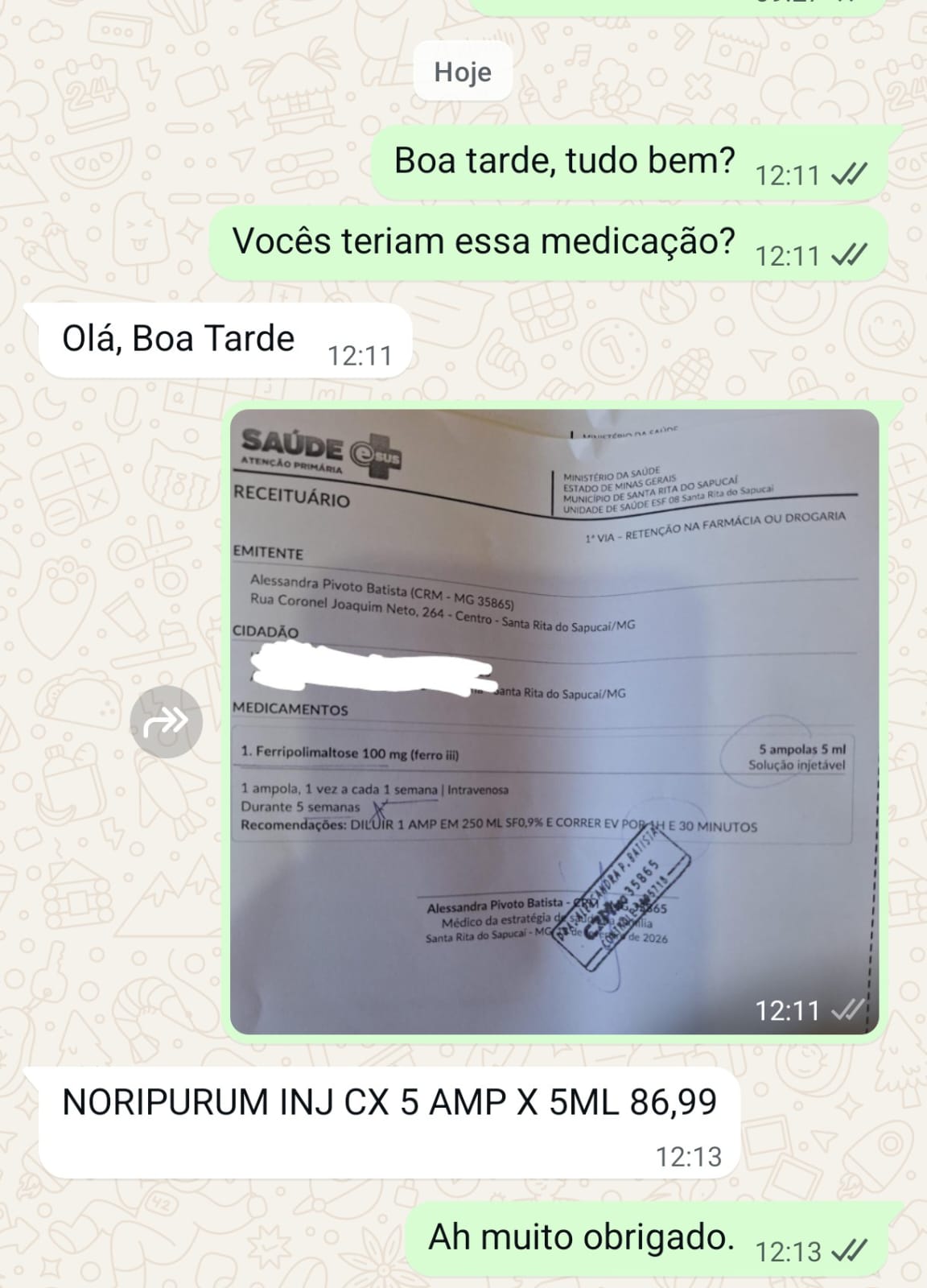Viewport: 927px width, 1288px height.
Task: Open the prescription photo sent at 12:11
Action: 554,721
